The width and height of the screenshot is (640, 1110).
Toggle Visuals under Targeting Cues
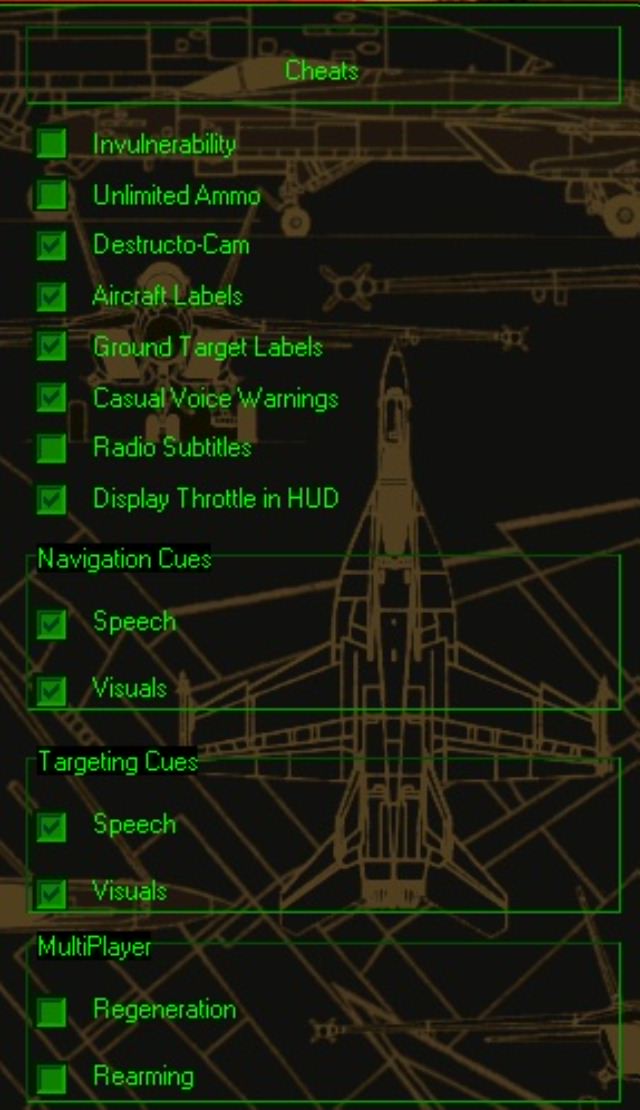tap(51, 892)
